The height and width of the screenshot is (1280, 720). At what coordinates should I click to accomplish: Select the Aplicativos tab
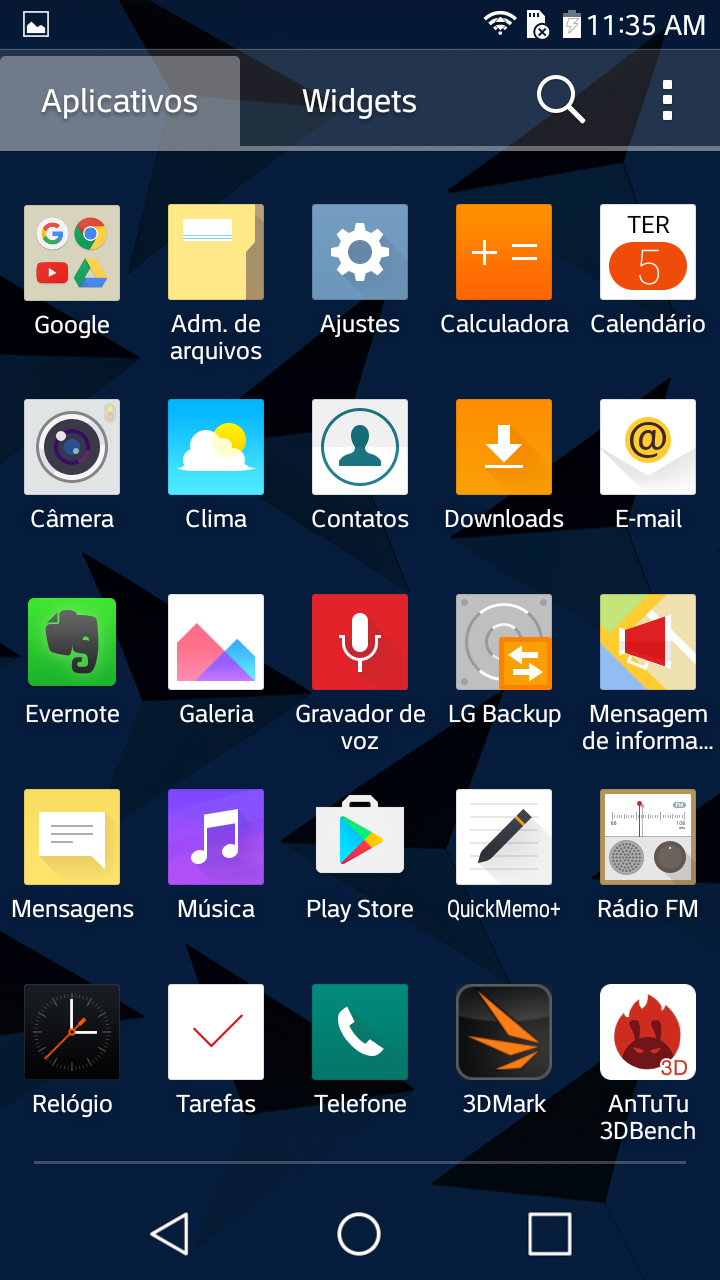click(x=120, y=101)
